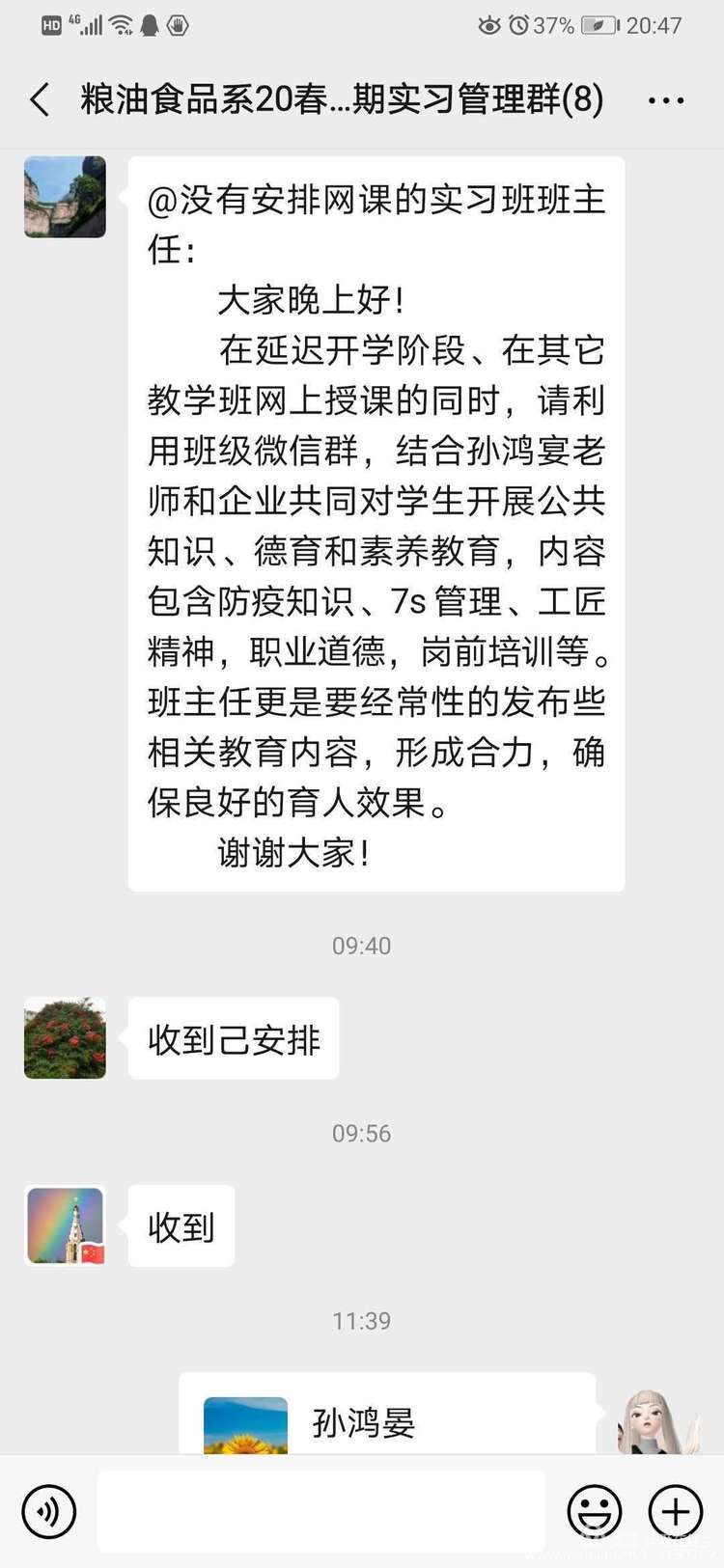This screenshot has width=724, height=1568.
Task: Tap your own cartoon girl avatar
Action: pos(657,1422)
